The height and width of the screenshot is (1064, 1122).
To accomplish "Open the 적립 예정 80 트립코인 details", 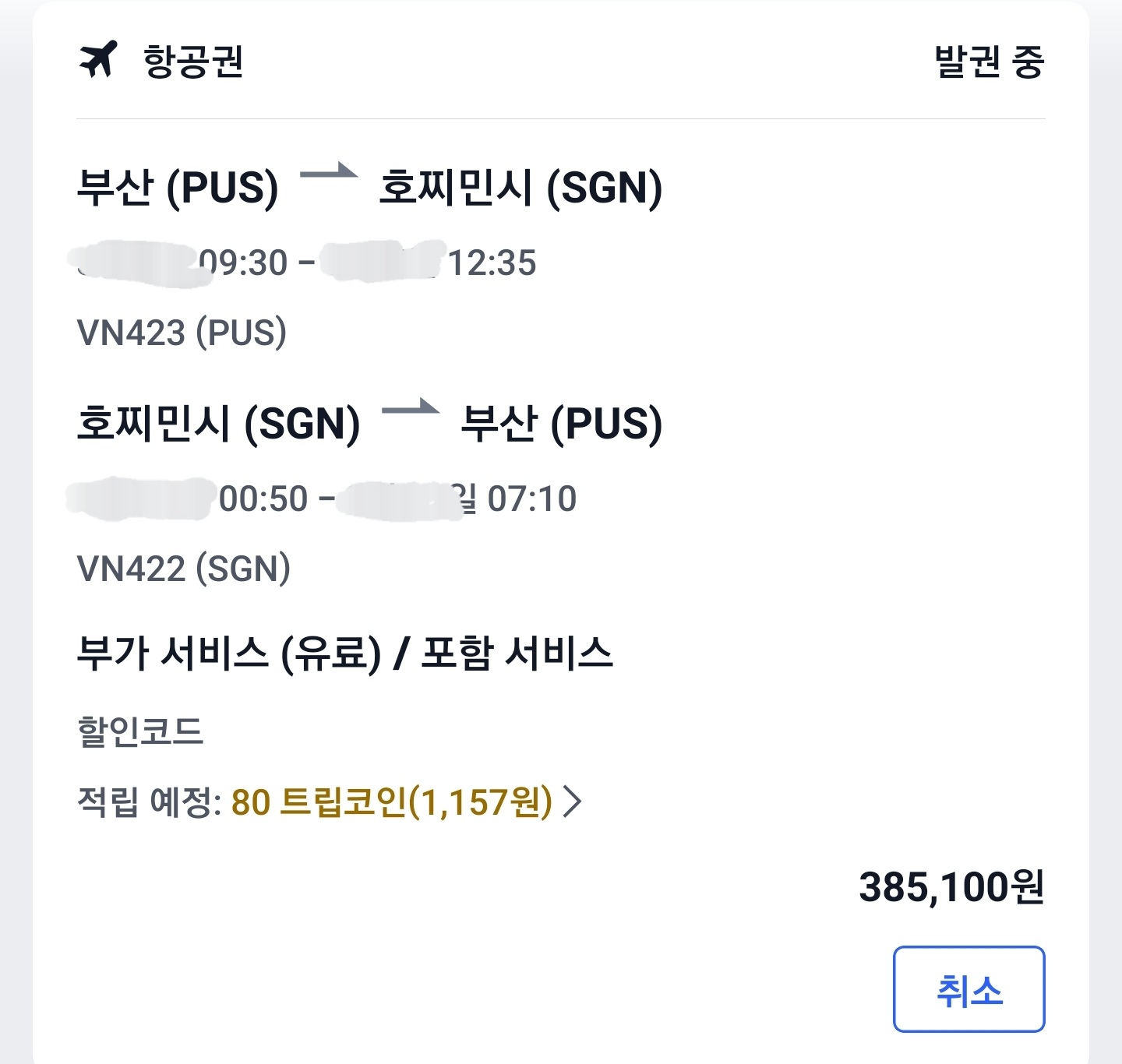I will (x=405, y=802).
